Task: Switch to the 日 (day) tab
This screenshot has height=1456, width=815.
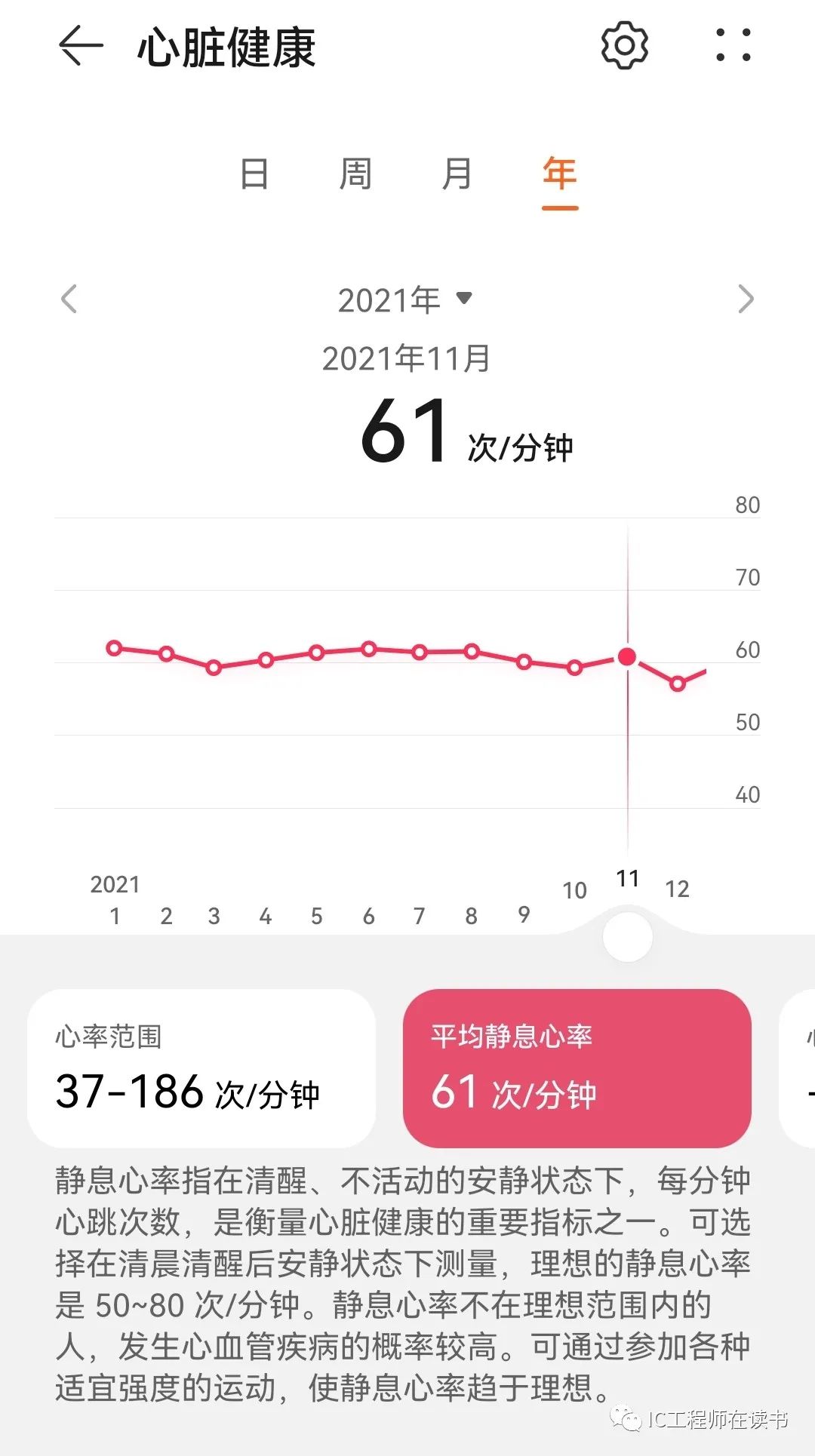Action: pos(256,175)
